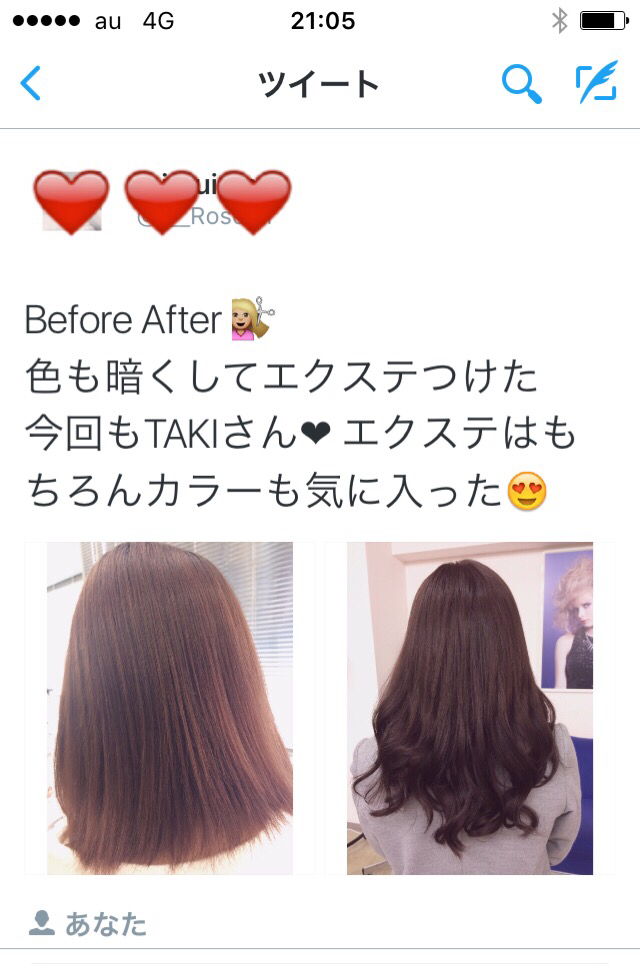Viewport: 640px width, 964px height.
Task: Open the Before hair photo
Action: [x=170, y=708]
